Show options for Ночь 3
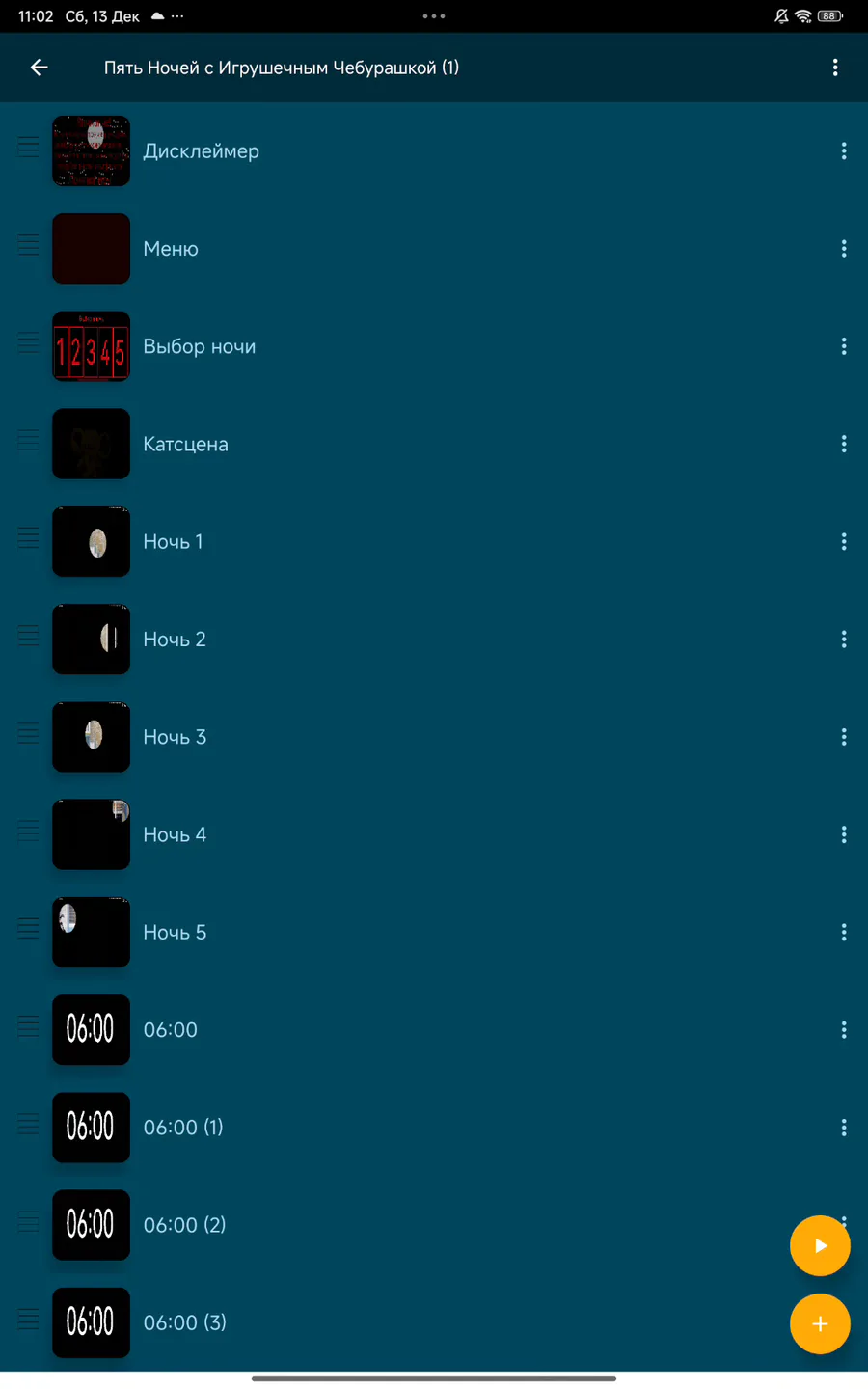 click(x=843, y=737)
